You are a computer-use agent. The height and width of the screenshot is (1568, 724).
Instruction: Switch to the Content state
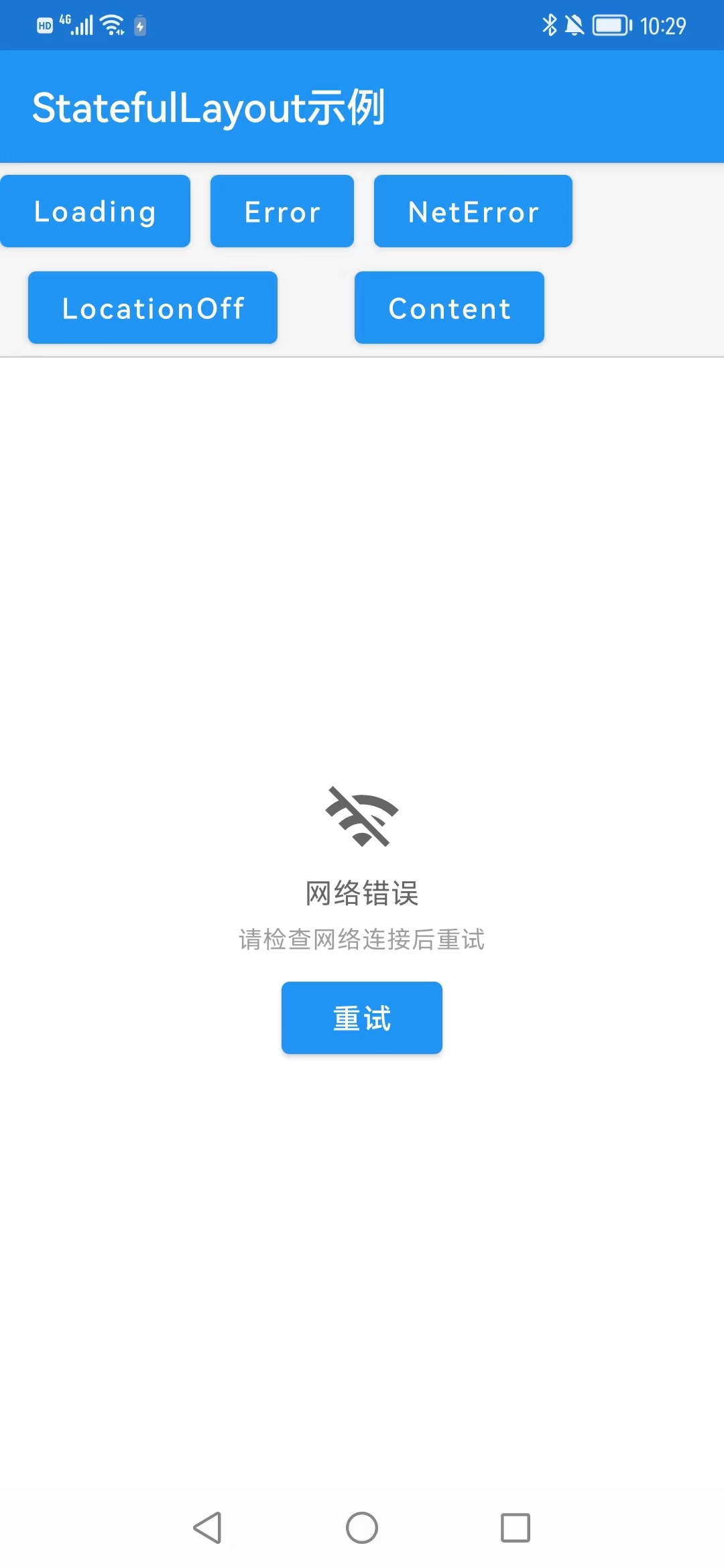click(449, 308)
